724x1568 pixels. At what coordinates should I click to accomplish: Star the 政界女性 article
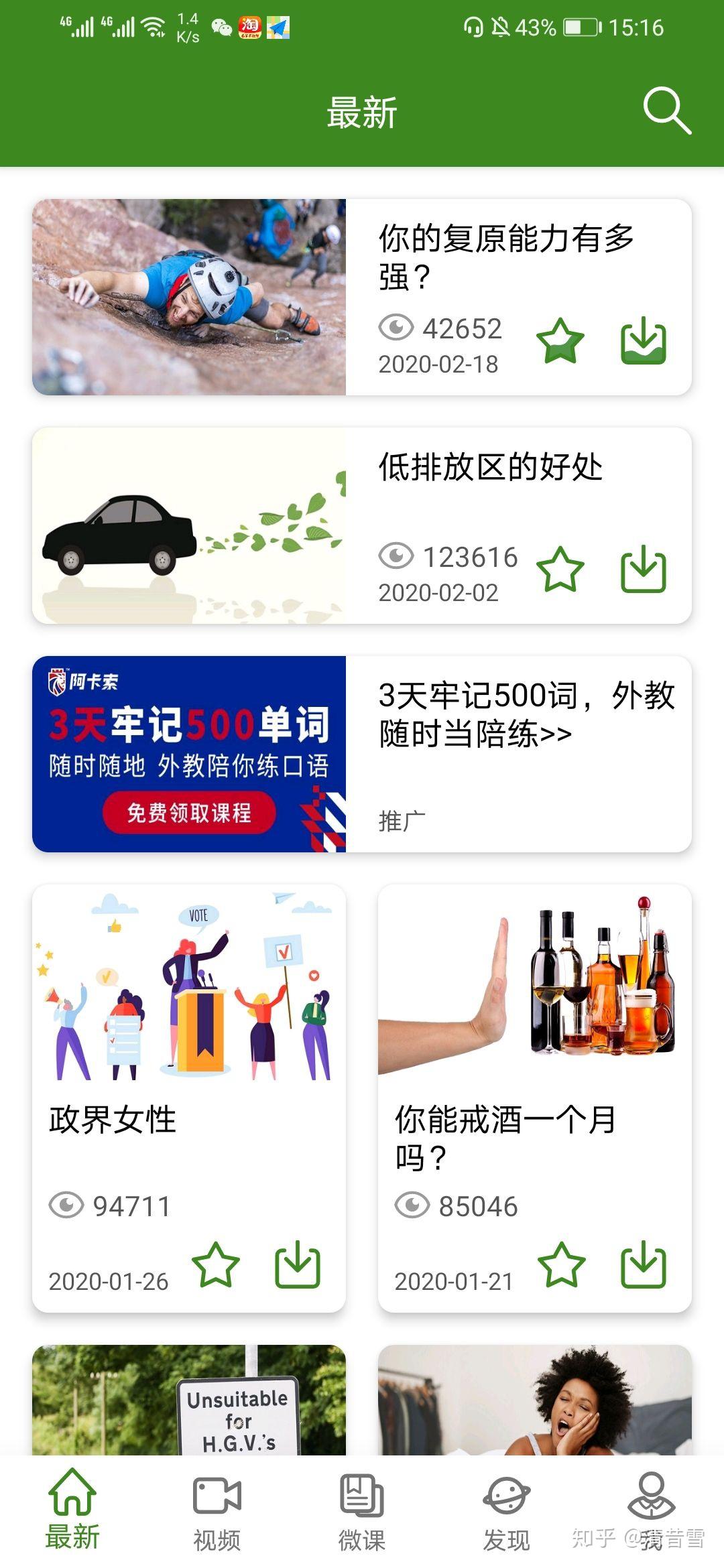point(216,1265)
